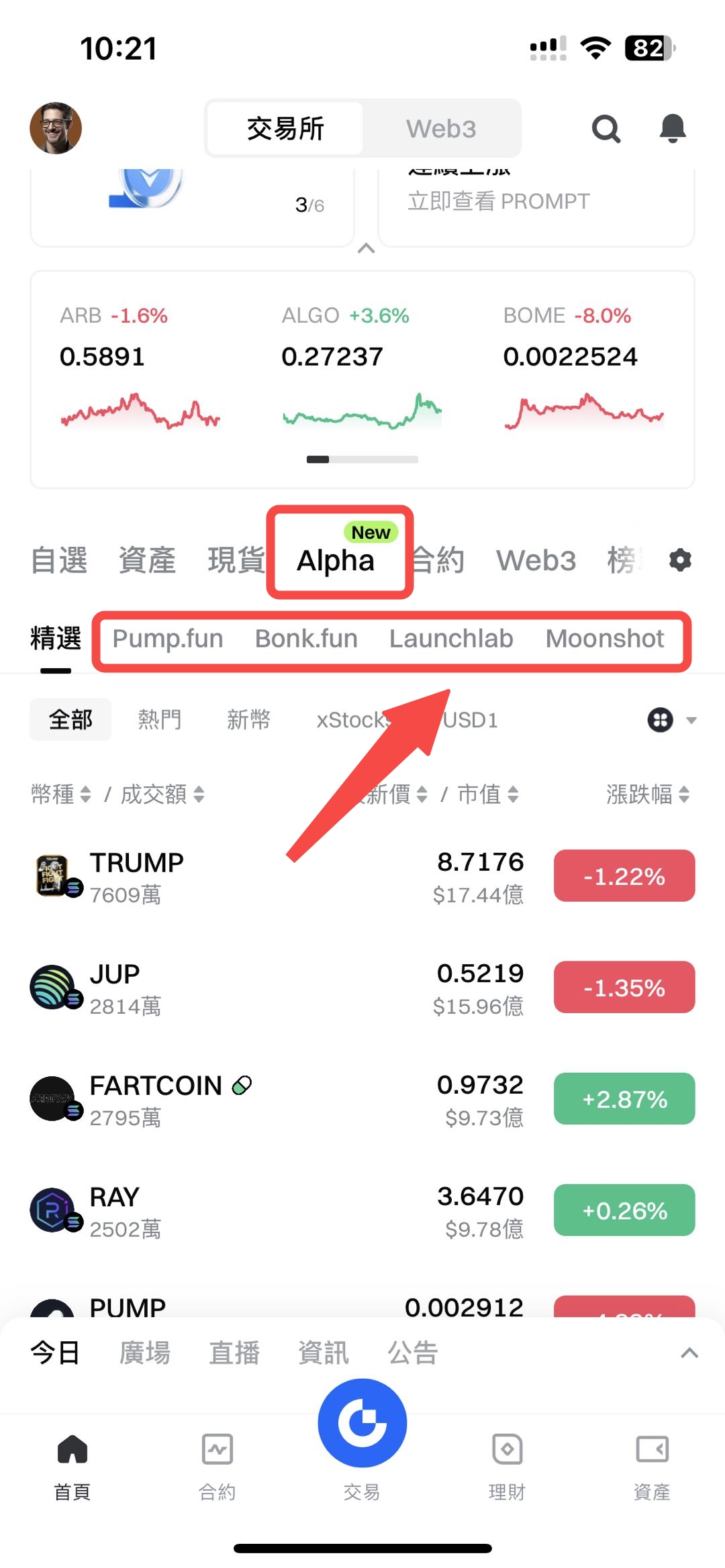Open the Launchlab sub-tab

click(x=451, y=639)
